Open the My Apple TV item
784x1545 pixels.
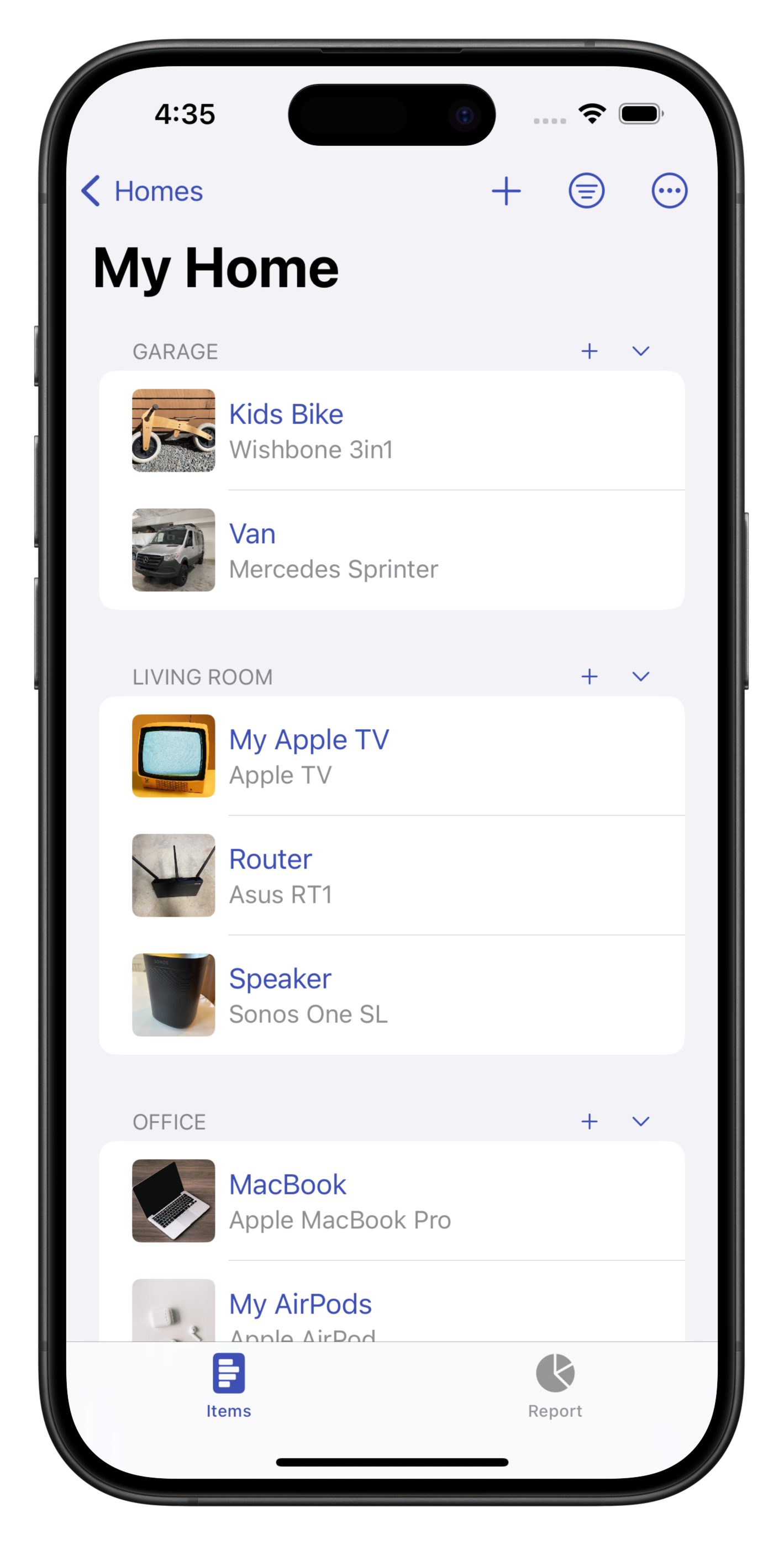[391, 756]
